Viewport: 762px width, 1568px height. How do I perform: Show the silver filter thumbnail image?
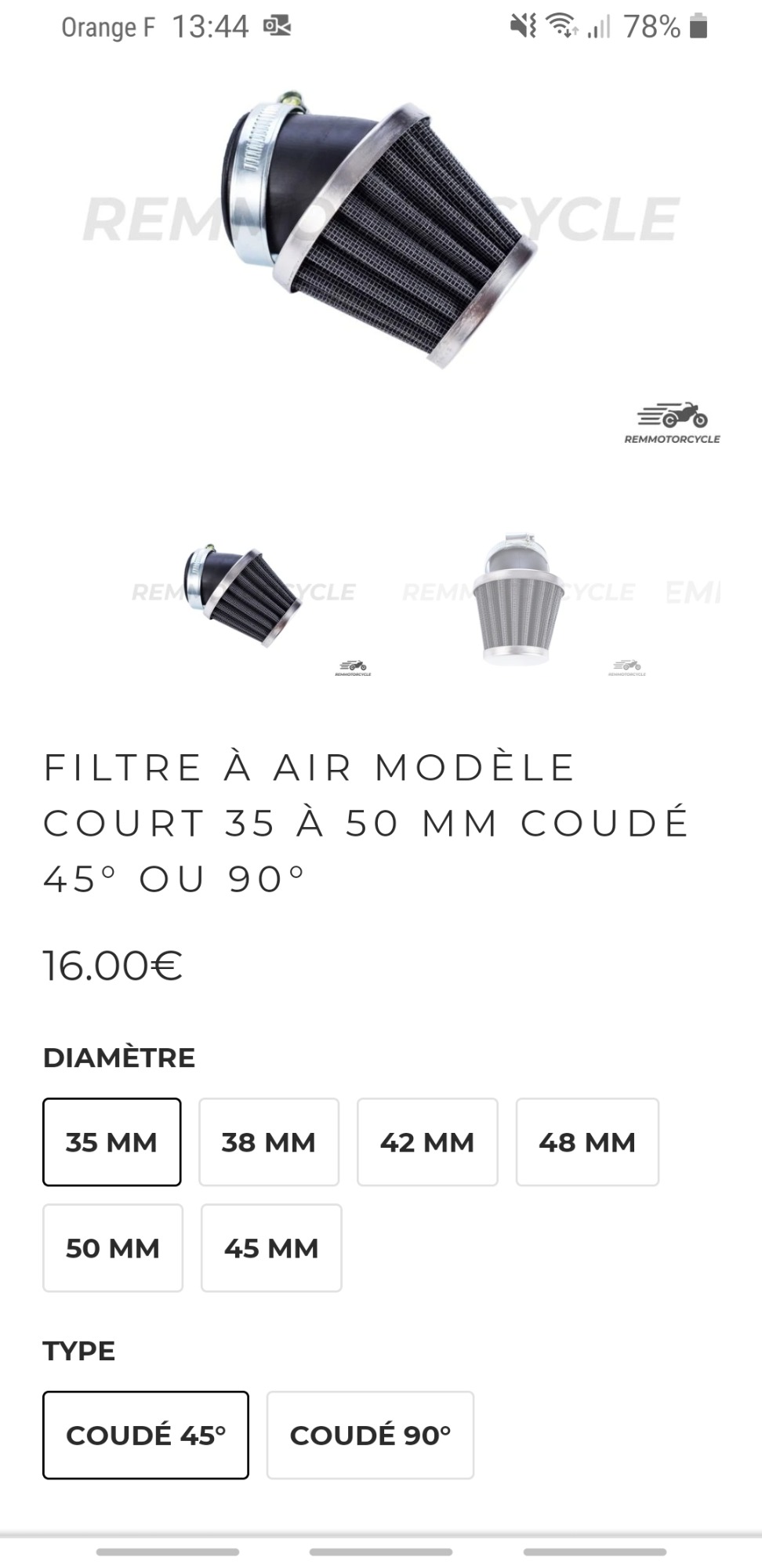coord(520,597)
